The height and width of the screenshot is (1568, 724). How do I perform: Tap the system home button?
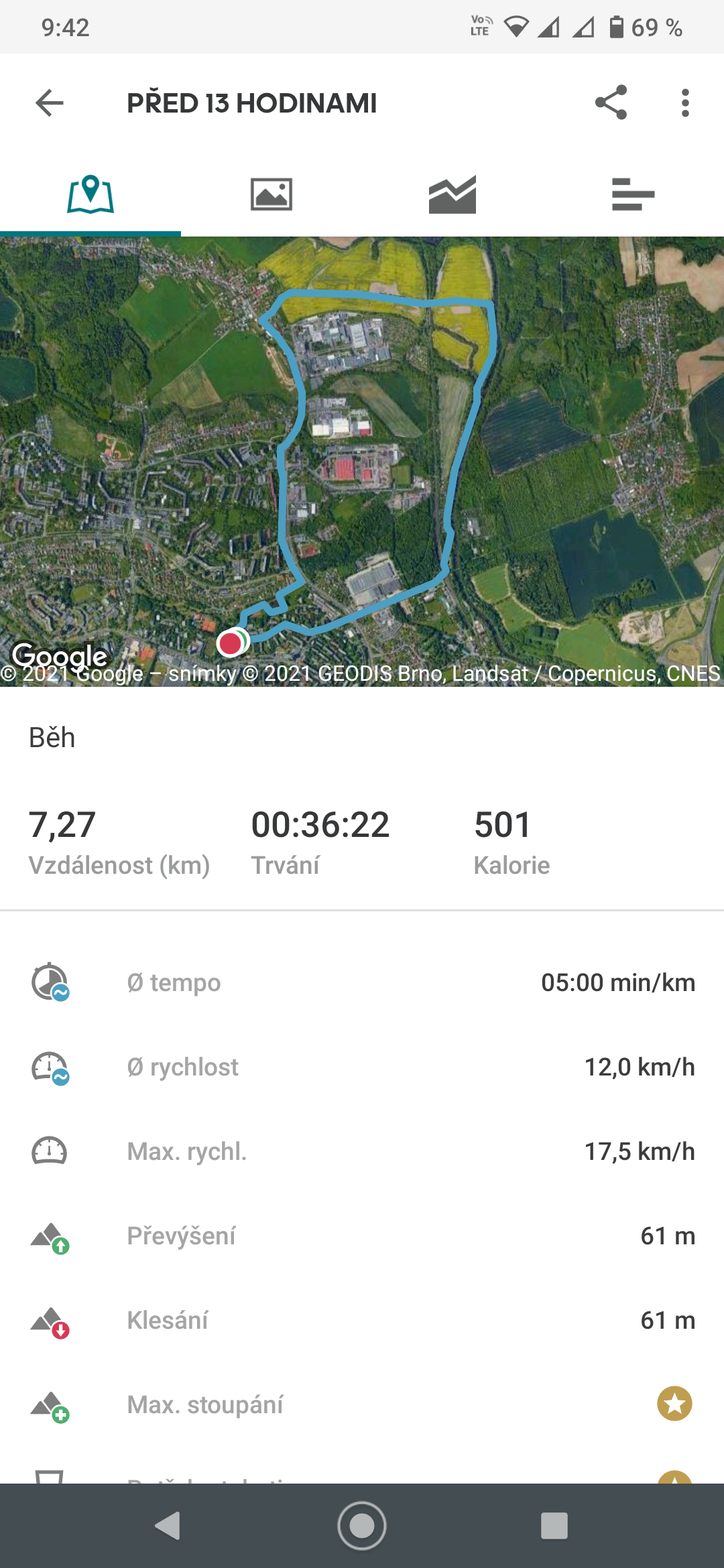point(362,1526)
